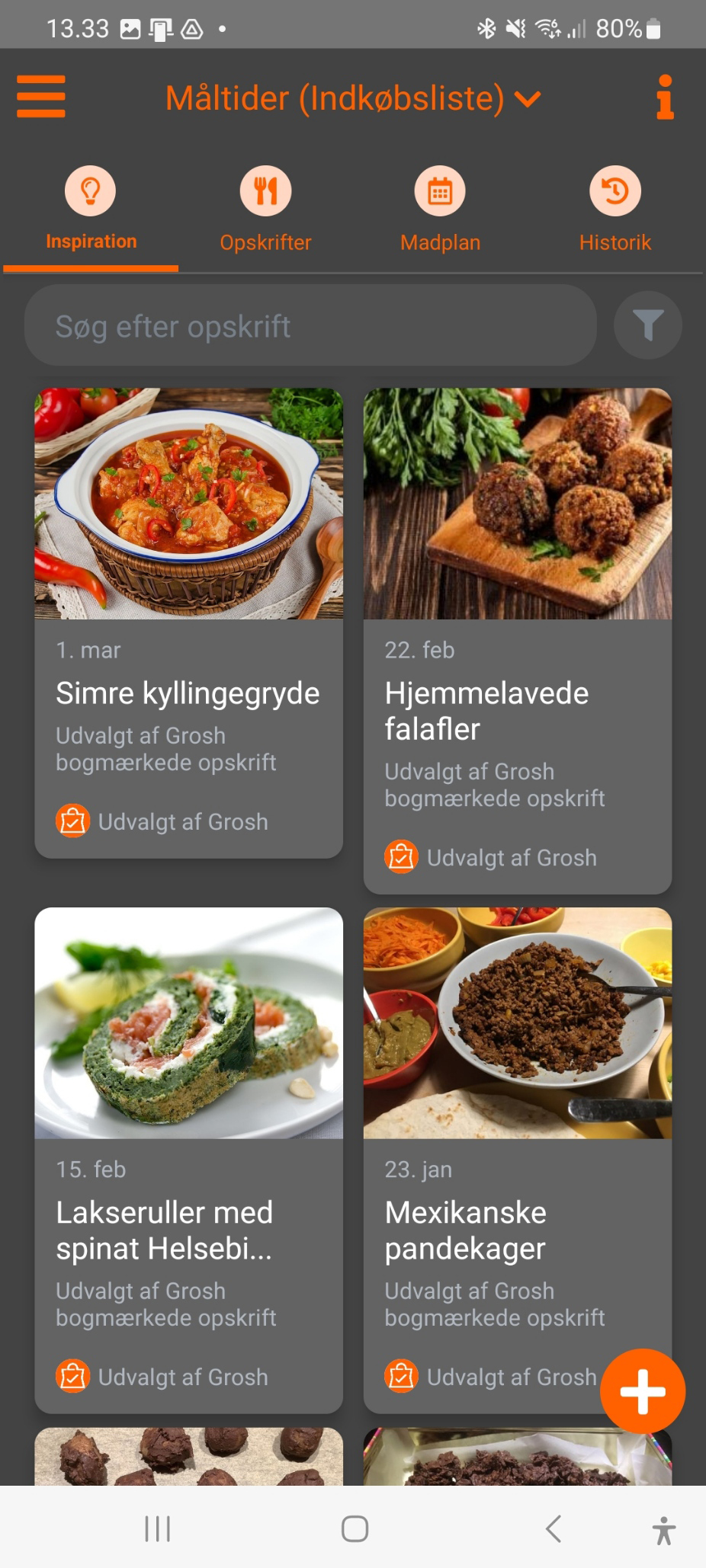Open the Simre kyllingegryde recipe card
The width and height of the screenshot is (706, 1568).
click(188, 622)
